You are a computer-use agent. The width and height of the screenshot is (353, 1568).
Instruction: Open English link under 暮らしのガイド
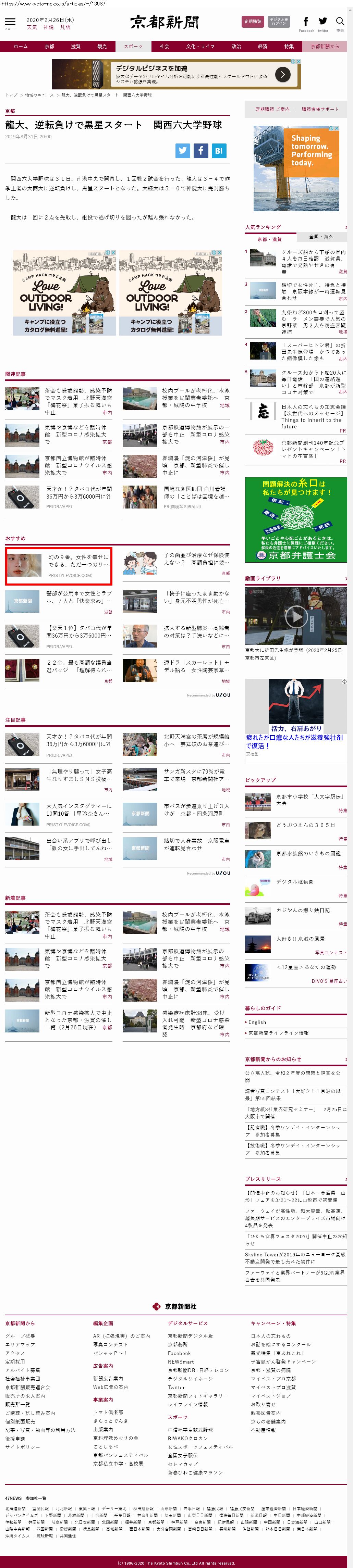(257, 1022)
